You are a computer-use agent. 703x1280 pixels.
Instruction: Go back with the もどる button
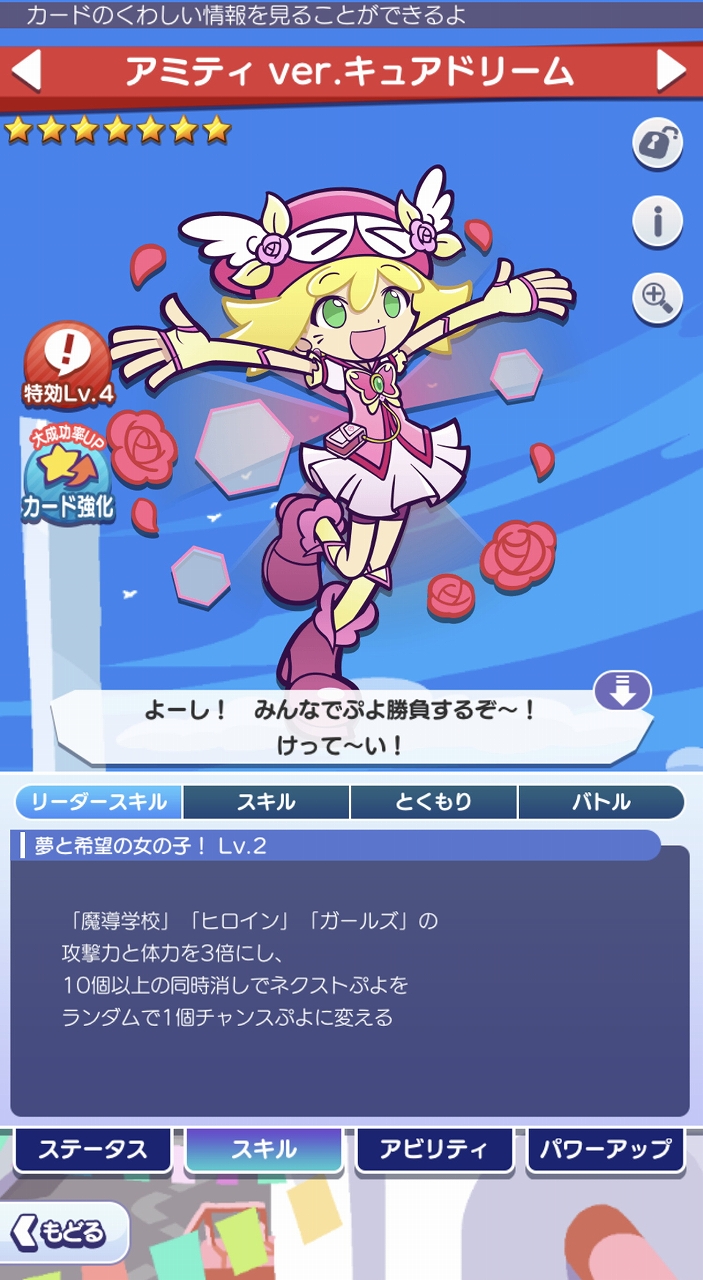pyautogui.click(x=64, y=1232)
